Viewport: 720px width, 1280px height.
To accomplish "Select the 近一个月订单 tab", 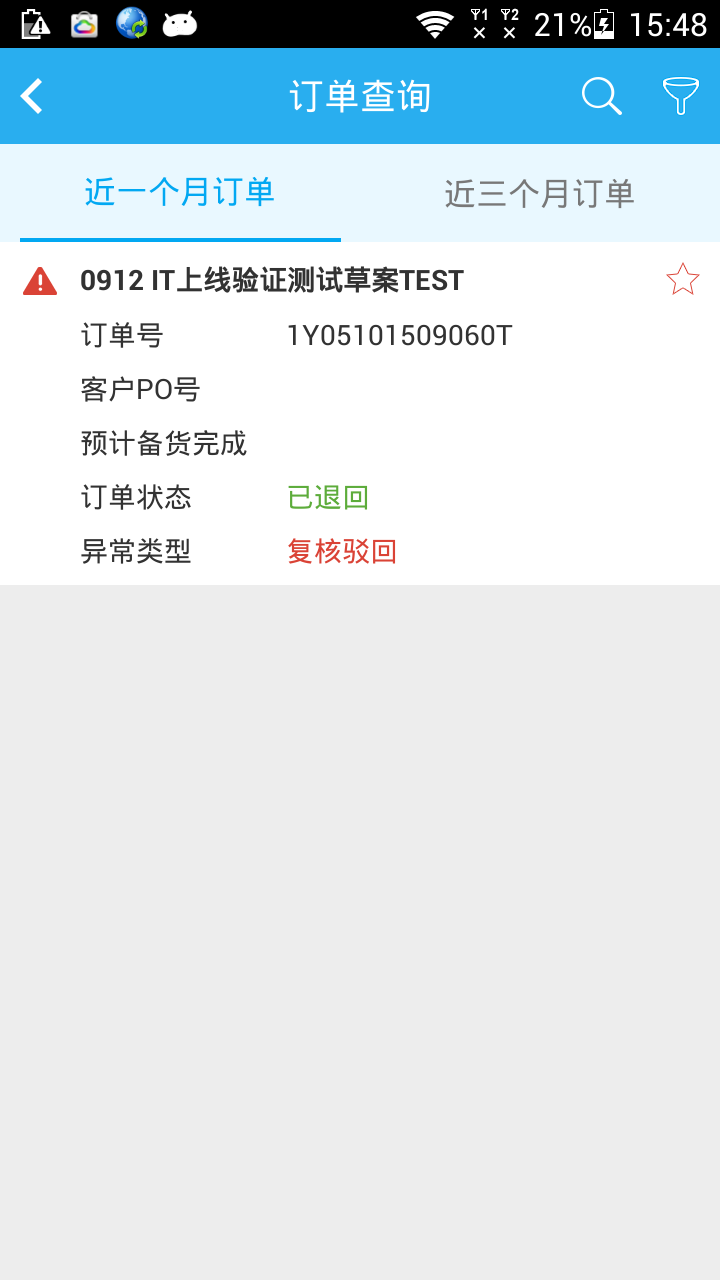I will [x=178, y=194].
